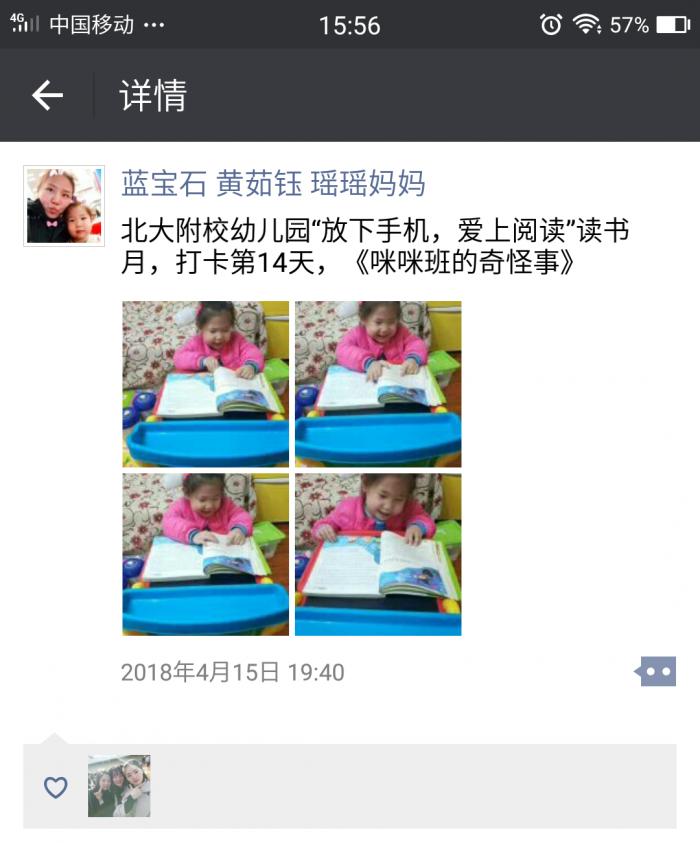Go back from the 详情 screen
The height and width of the screenshot is (843, 700).
coord(47,95)
